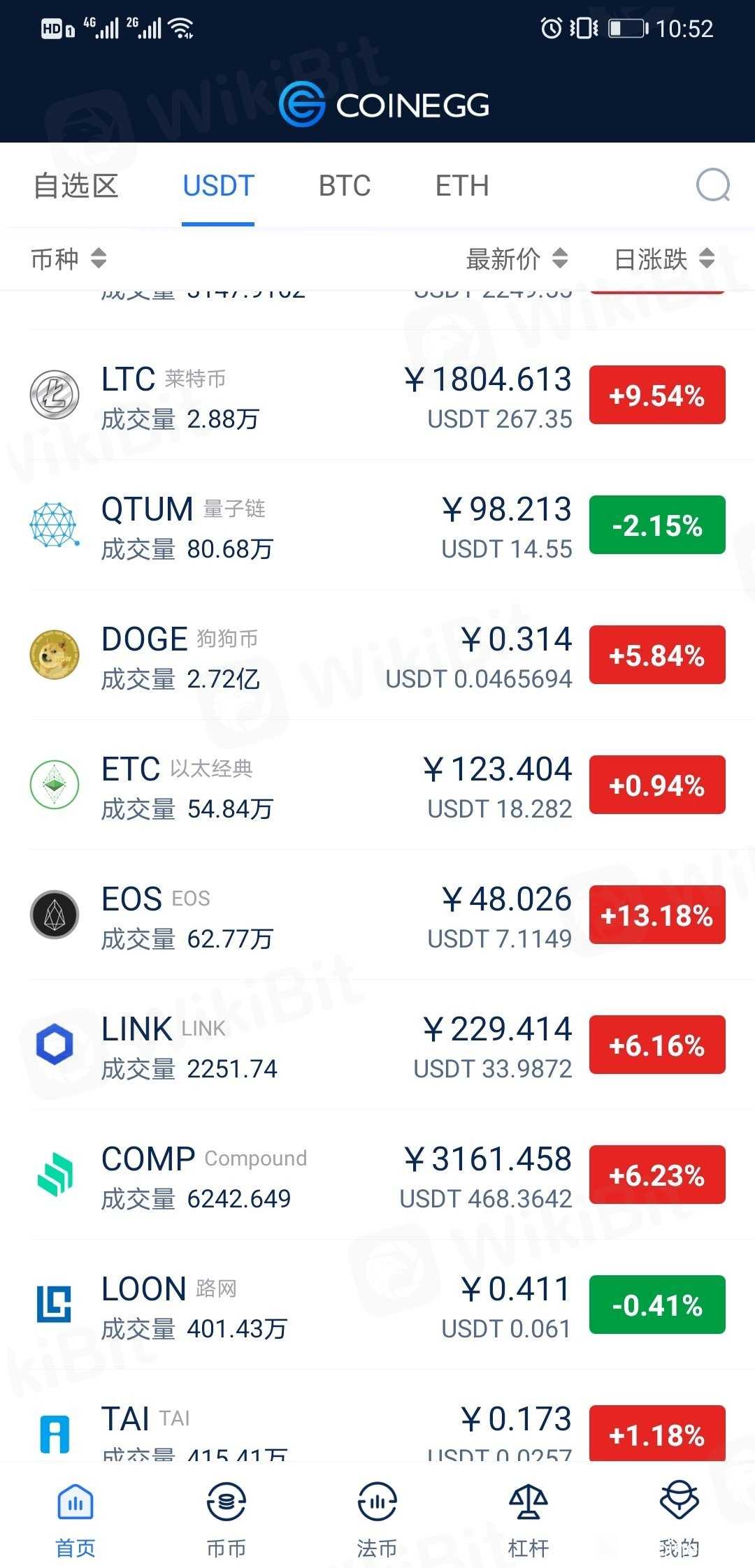Open the ETH market tab

461,185
